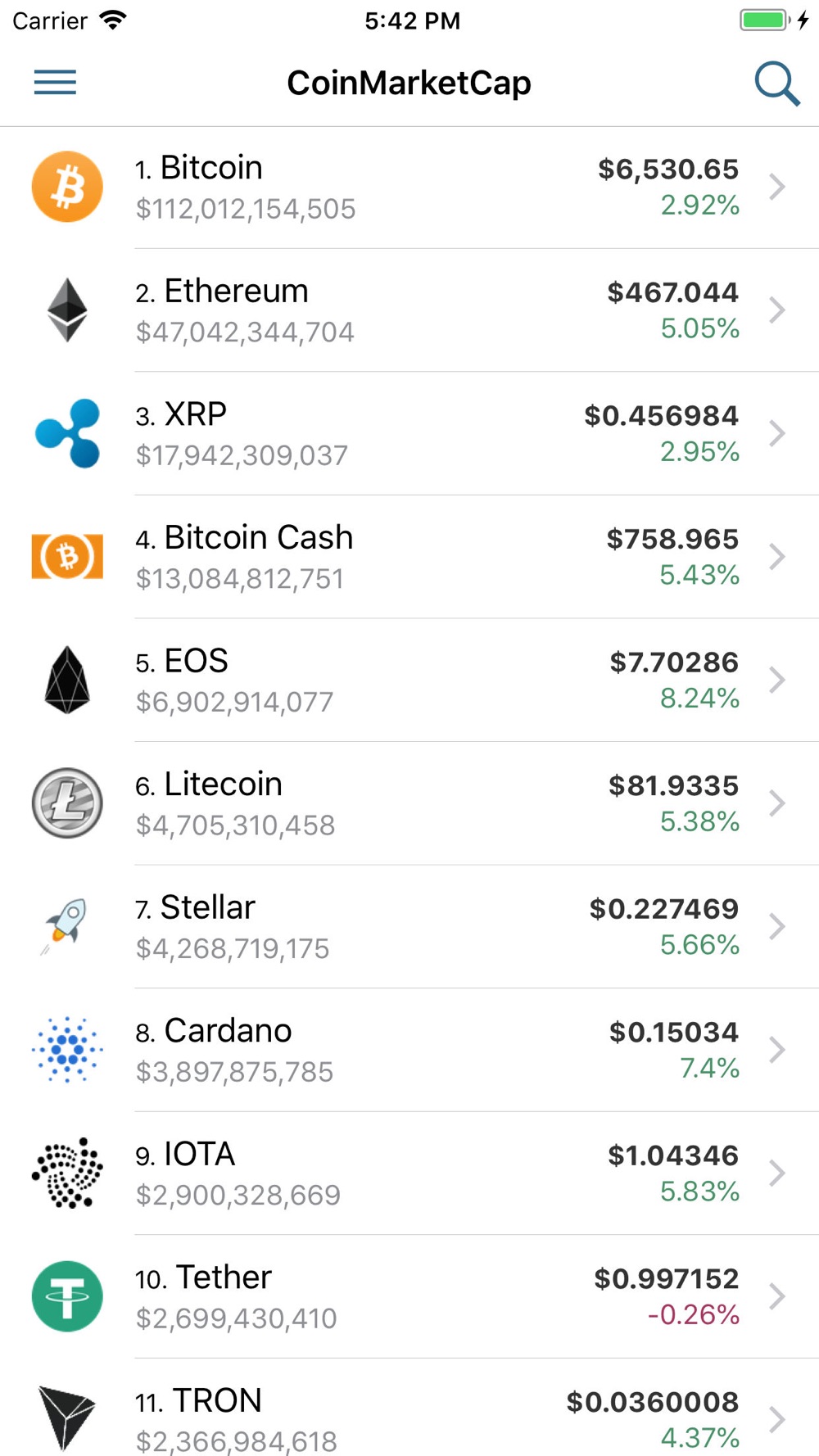The image size is (819, 1456).
Task: Tap the search magnifier icon
Action: [x=776, y=84]
